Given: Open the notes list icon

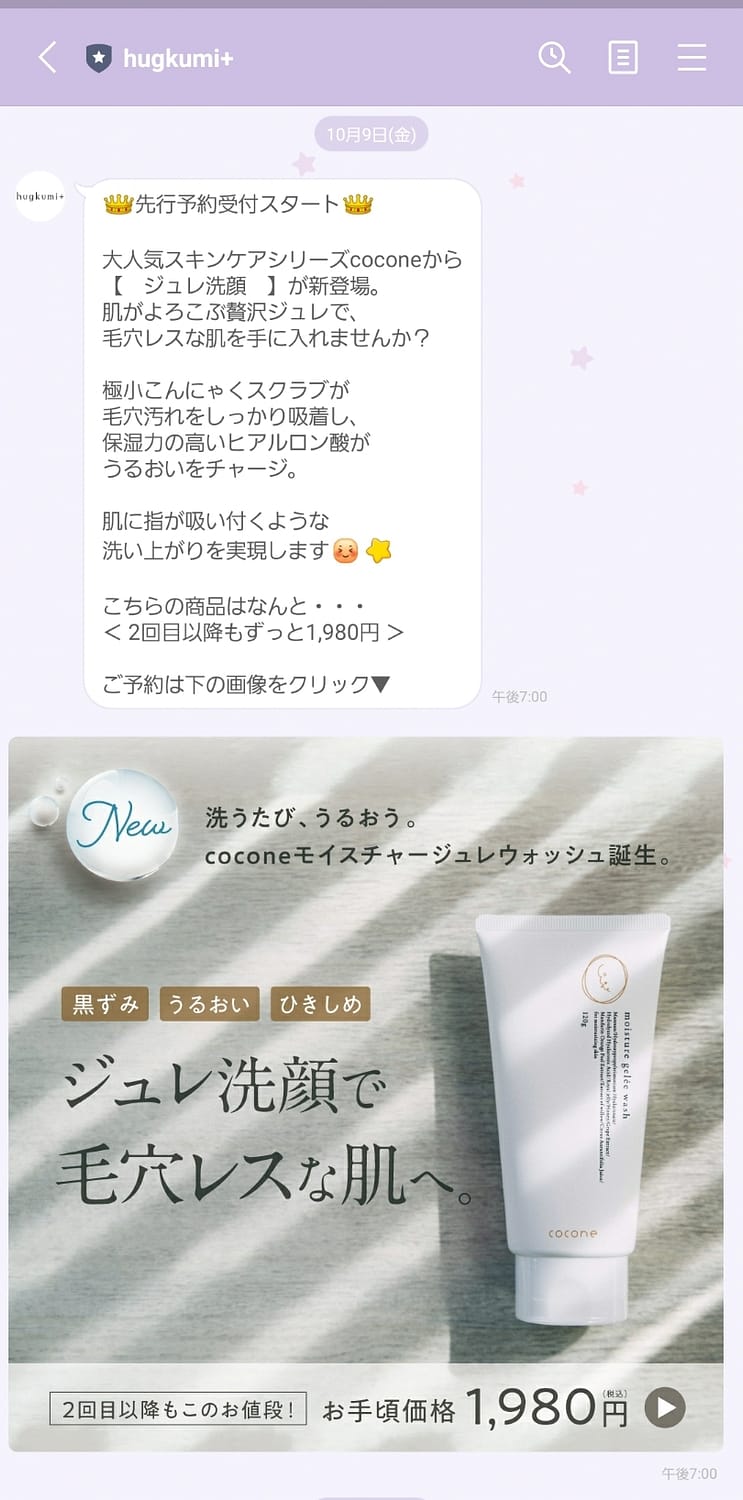Looking at the screenshot, I should point(623,58).
